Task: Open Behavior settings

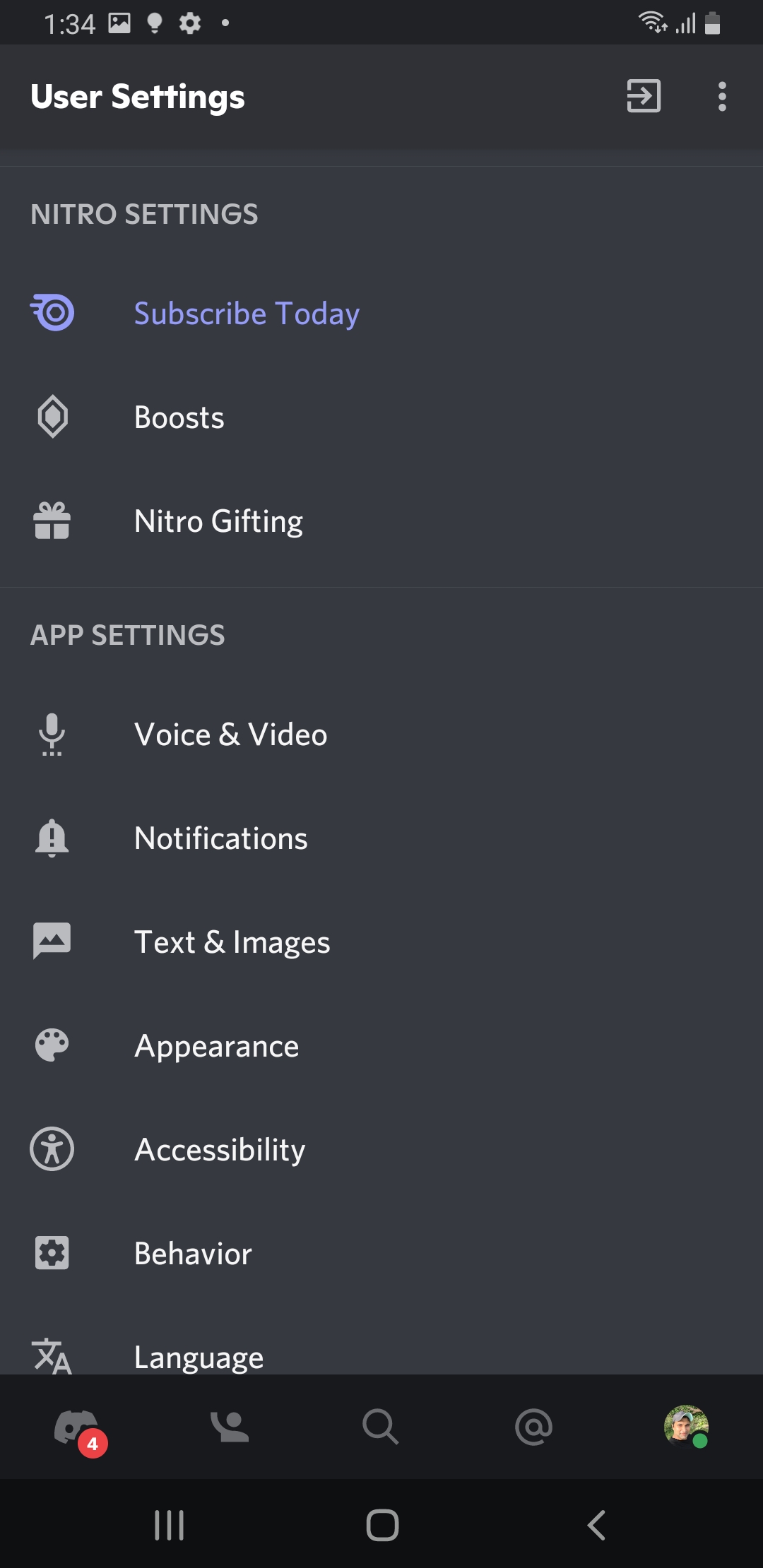Action: (x=193, y=1254)
